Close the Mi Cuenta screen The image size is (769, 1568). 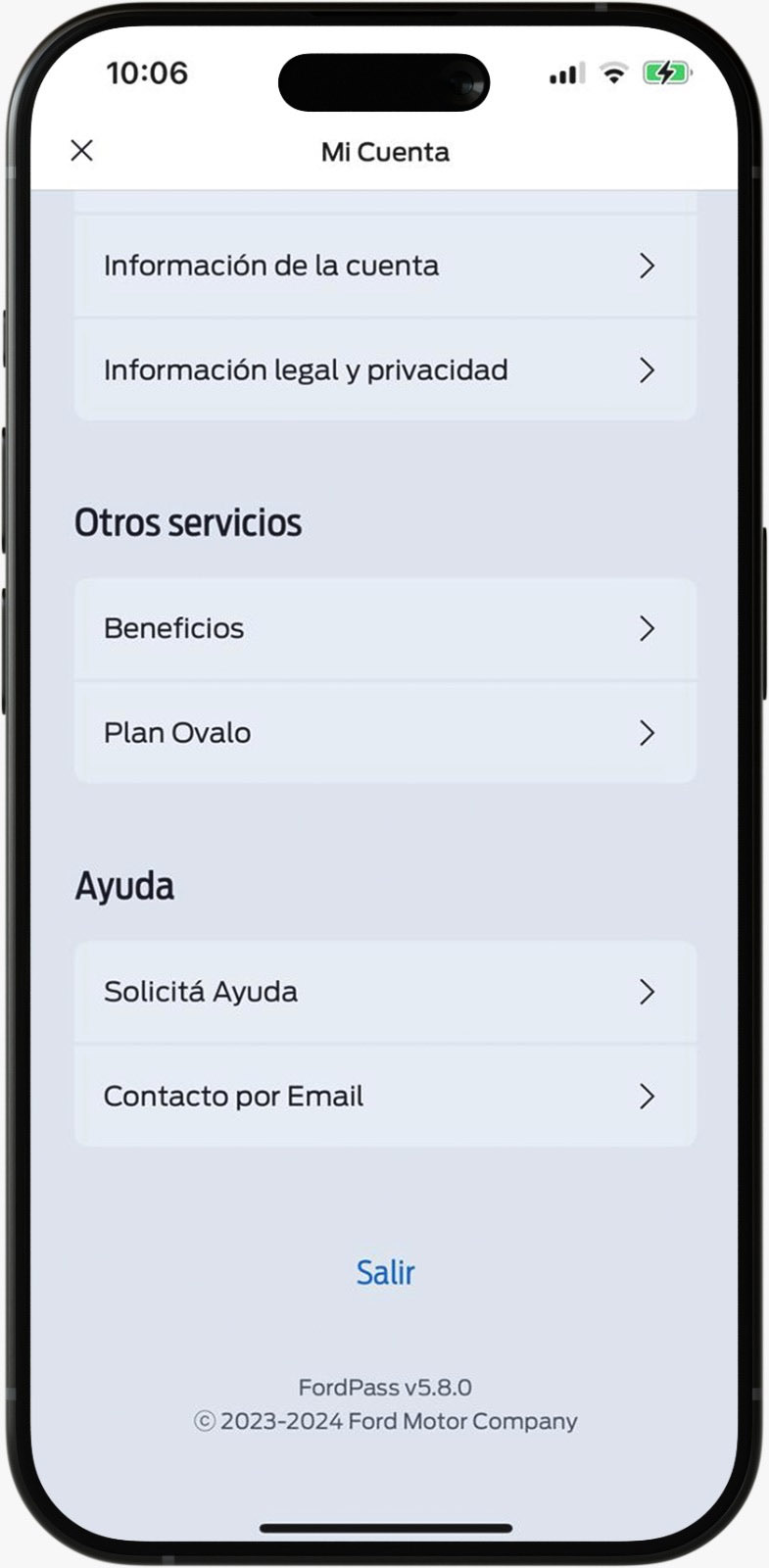pos(82,150)
